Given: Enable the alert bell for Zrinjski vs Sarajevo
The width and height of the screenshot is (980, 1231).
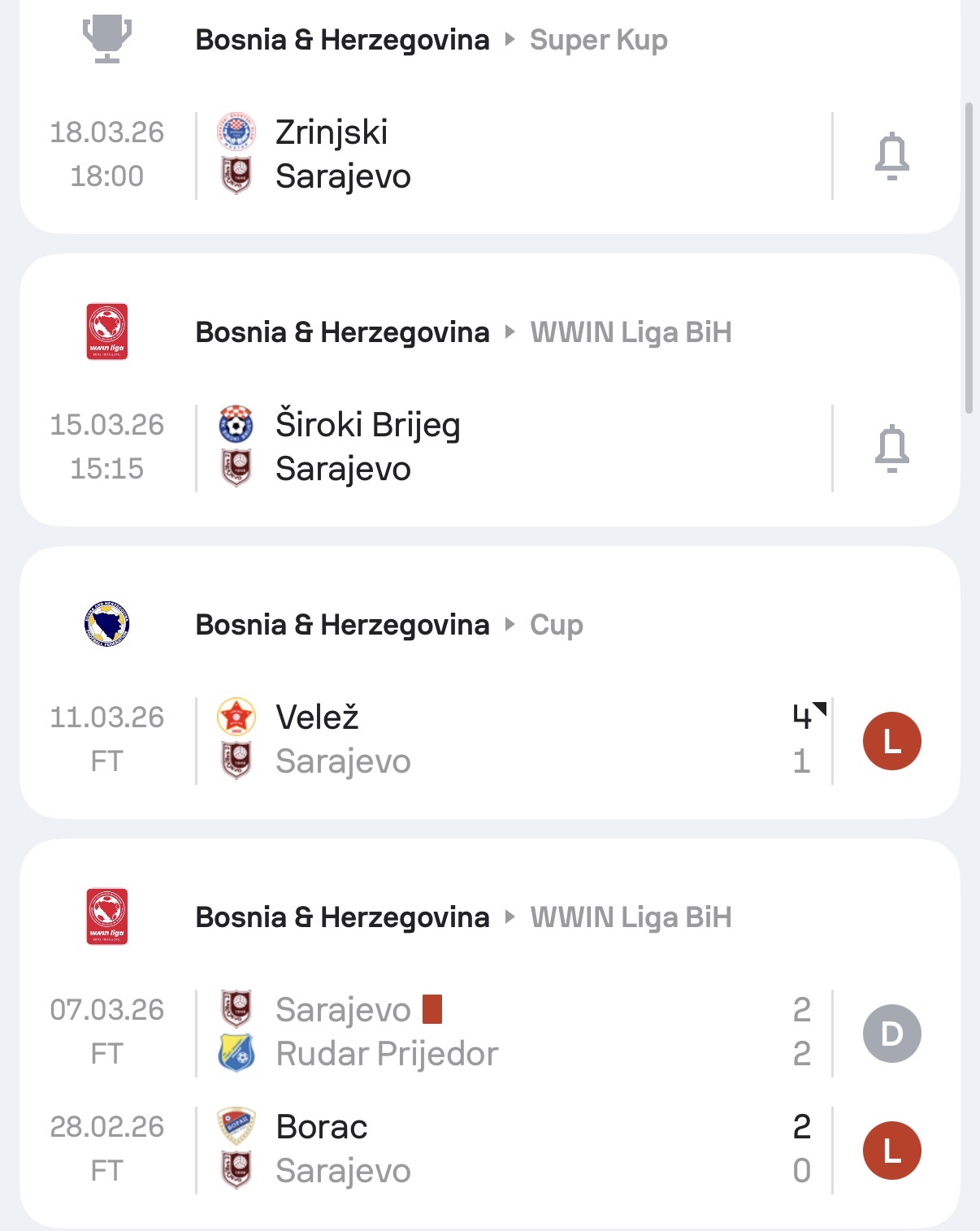Looking at the screenshot, I should pos(891,155).
